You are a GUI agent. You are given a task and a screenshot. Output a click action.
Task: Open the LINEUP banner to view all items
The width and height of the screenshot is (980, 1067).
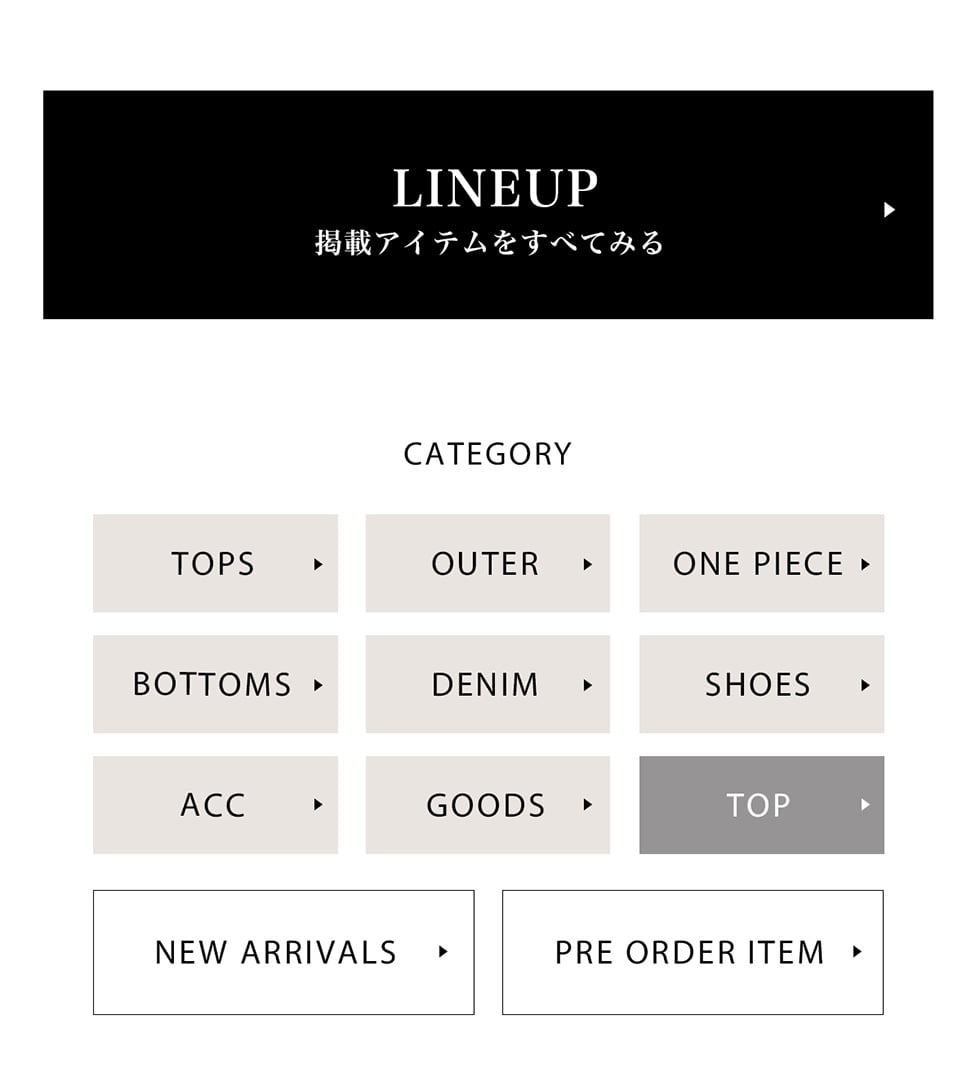[x=488, y=205]
